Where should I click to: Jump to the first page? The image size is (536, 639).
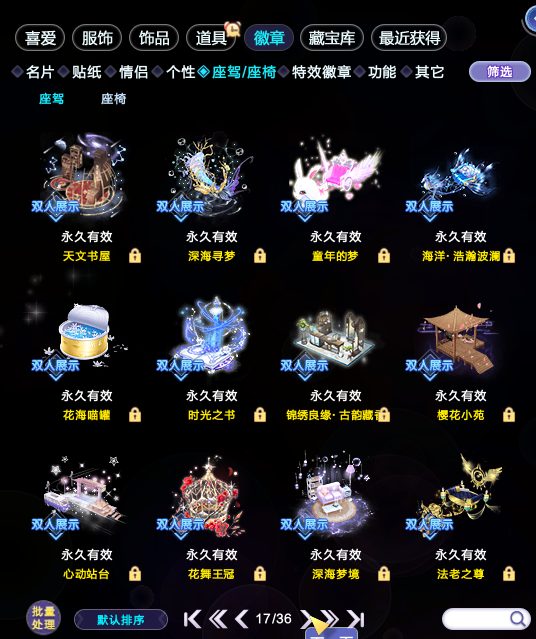click(192, 619)
